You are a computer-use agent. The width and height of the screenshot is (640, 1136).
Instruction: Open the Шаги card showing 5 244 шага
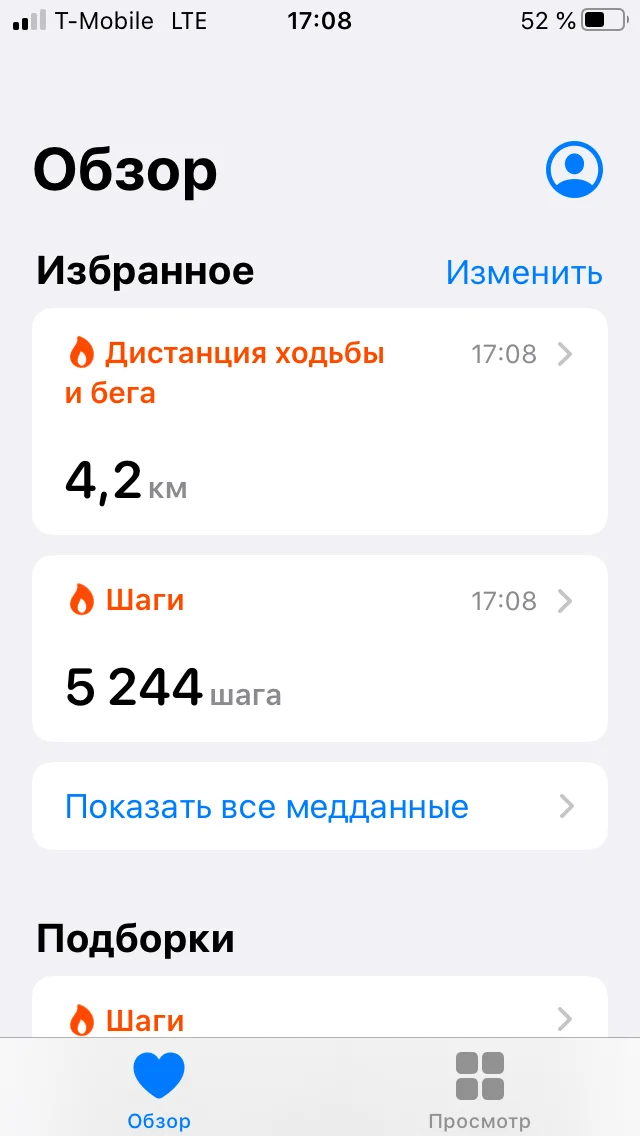tap(319, 648)
